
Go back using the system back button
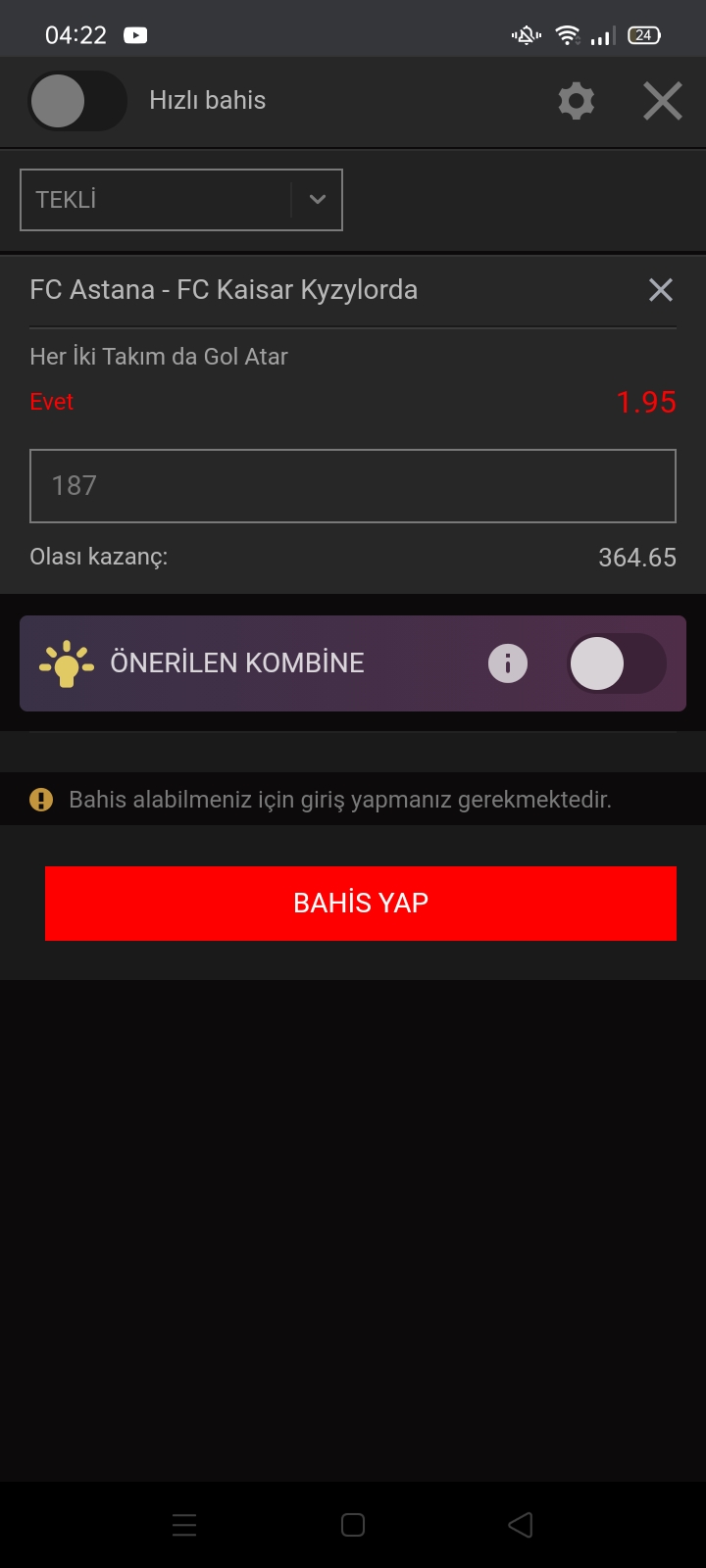pos(521,1525)
